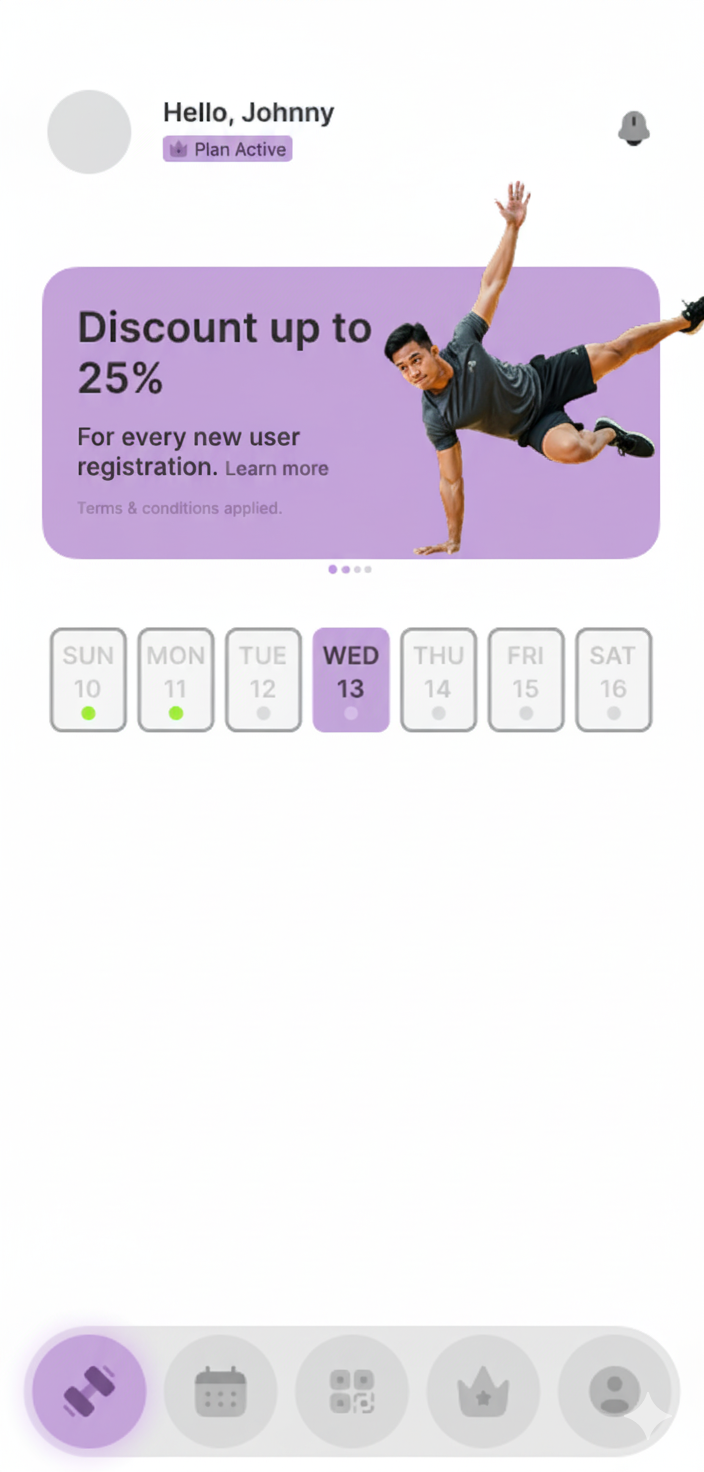Open the calendar tab
704x1472 pixels.
pos(220,1391)
